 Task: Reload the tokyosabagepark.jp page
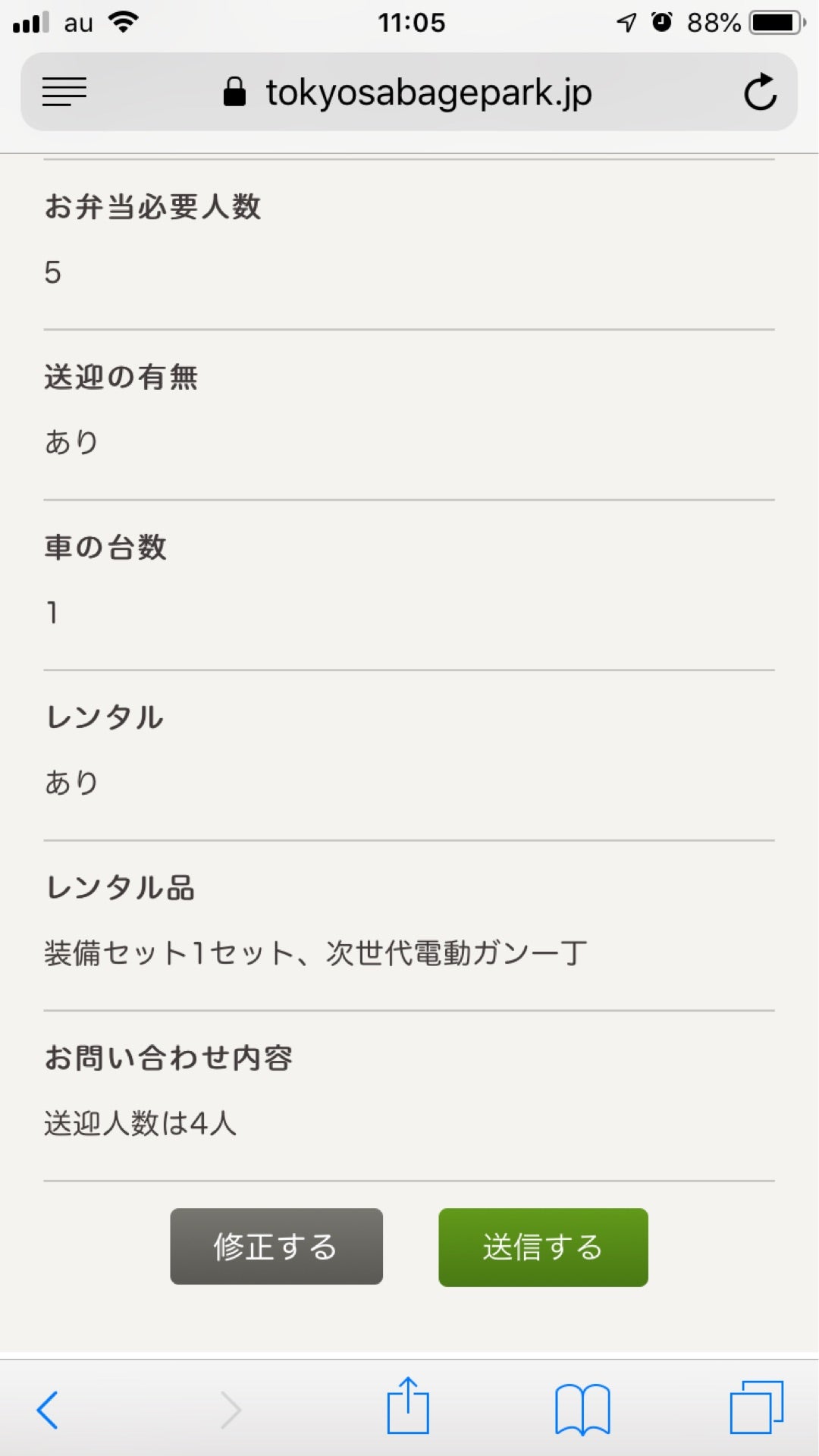tap(759, 93)
